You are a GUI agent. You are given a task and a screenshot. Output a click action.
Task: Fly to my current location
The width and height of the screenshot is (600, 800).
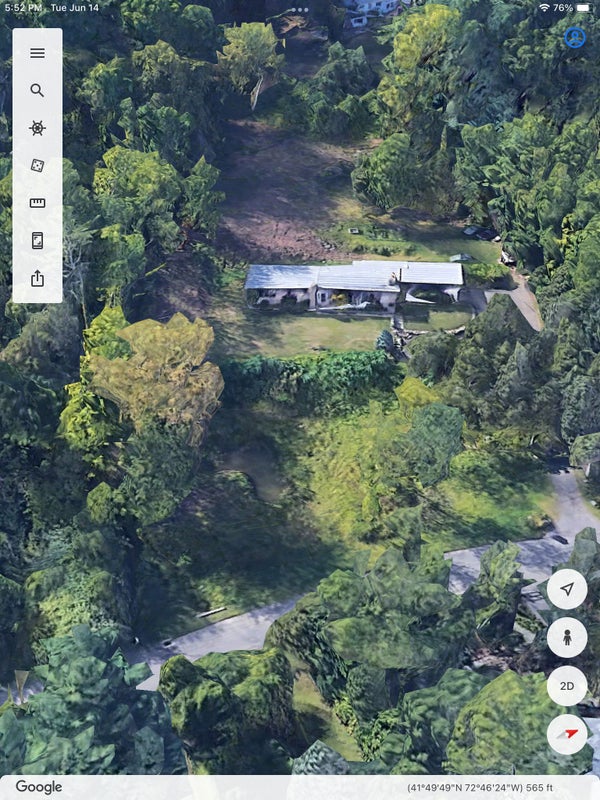pyautogui.click(x=567, y=589)
